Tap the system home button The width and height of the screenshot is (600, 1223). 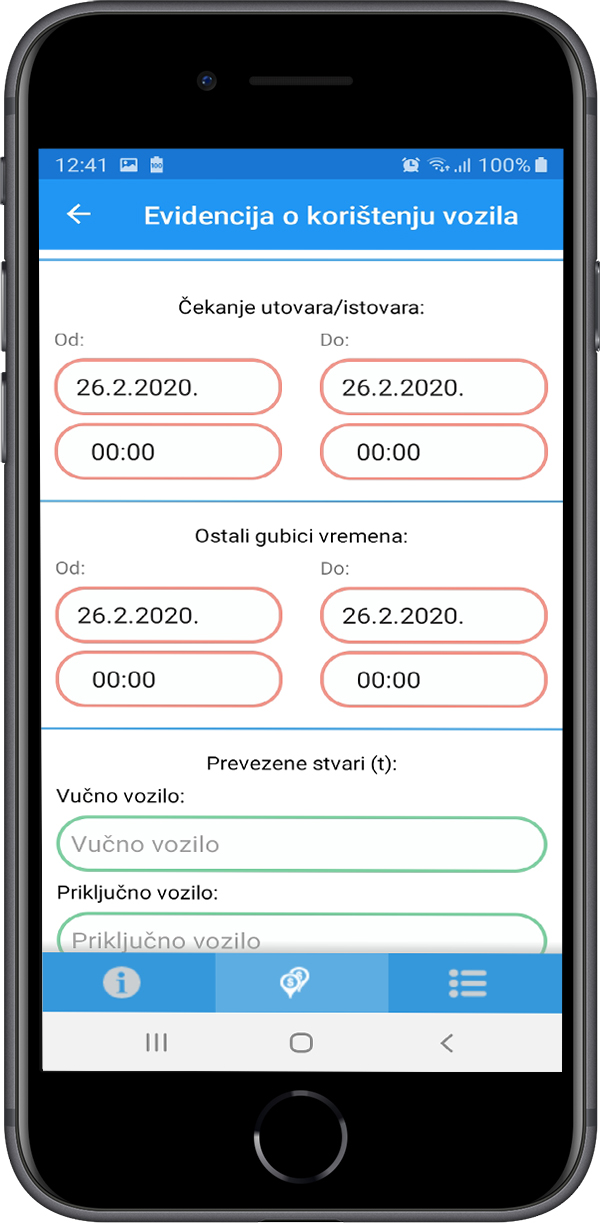301,1043
